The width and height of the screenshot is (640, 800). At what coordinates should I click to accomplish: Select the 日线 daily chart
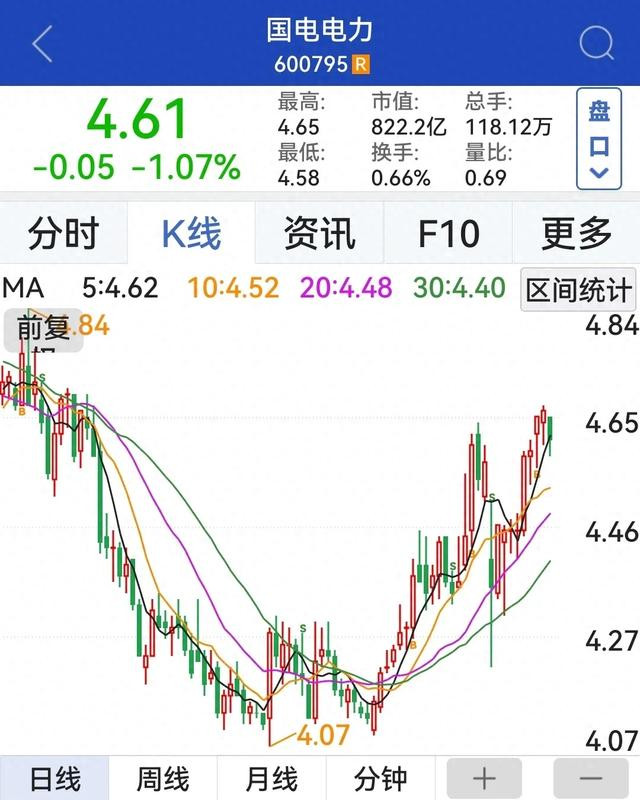point(54,779)
